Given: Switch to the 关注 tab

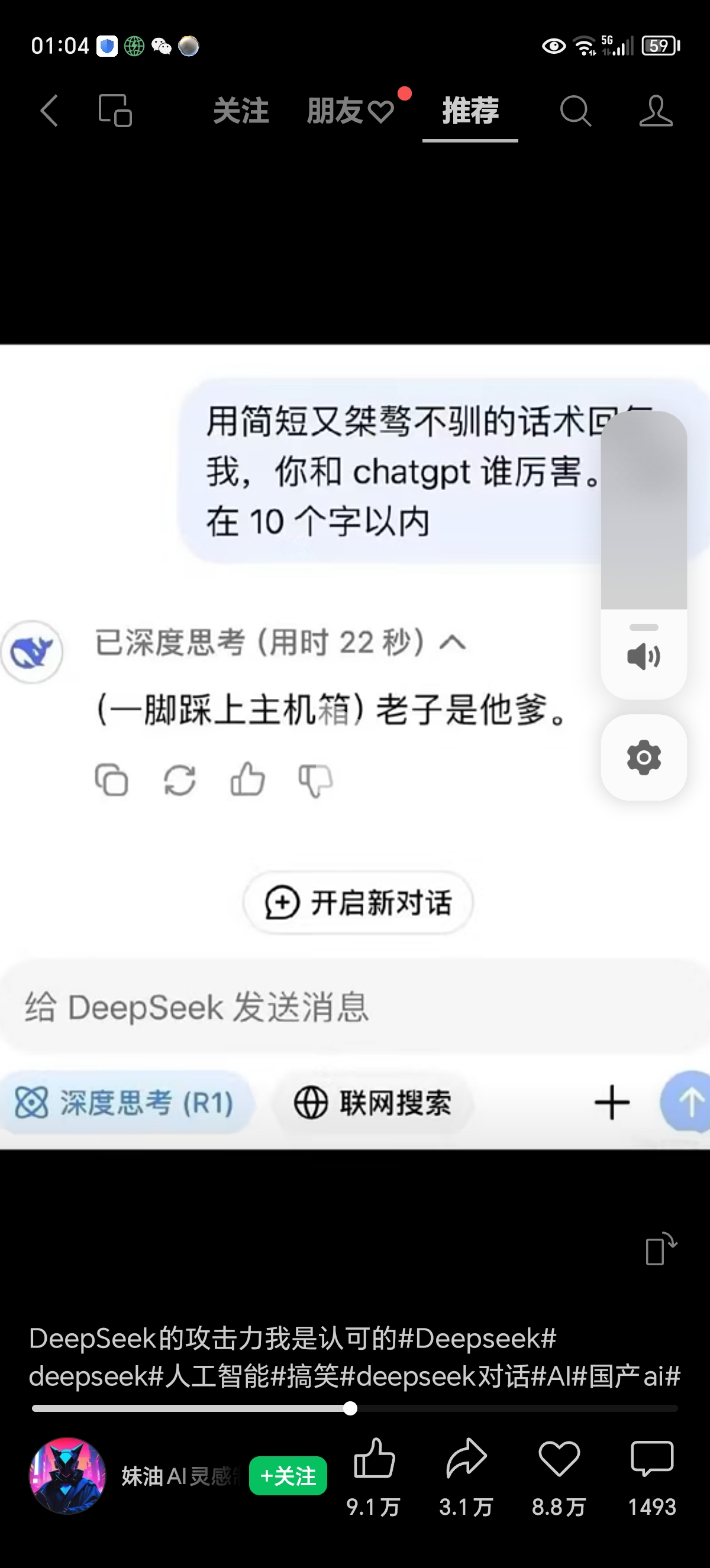Looking at the screenshot, I should coord(241,111).
